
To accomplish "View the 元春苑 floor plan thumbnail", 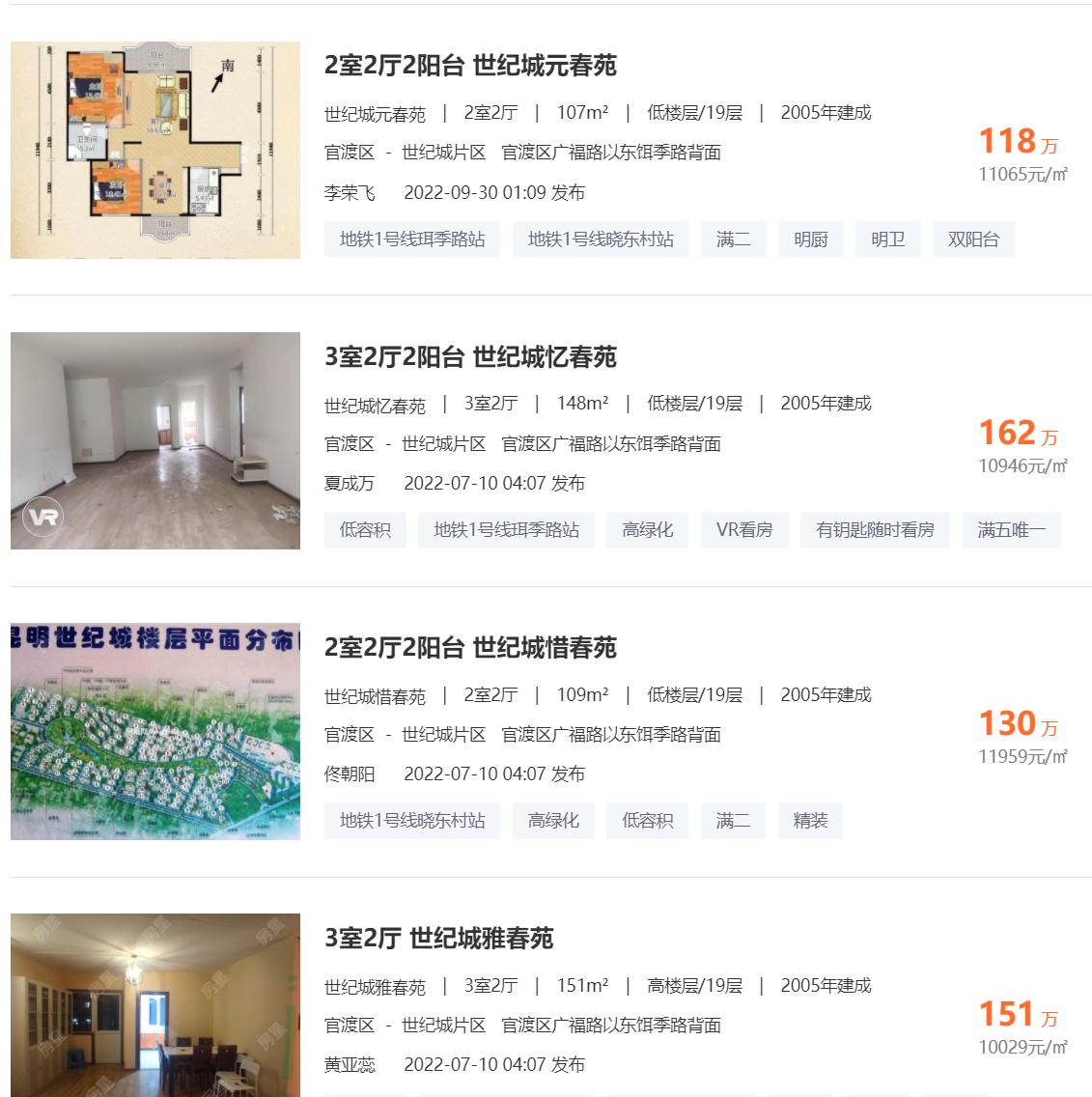I will 154,150.
